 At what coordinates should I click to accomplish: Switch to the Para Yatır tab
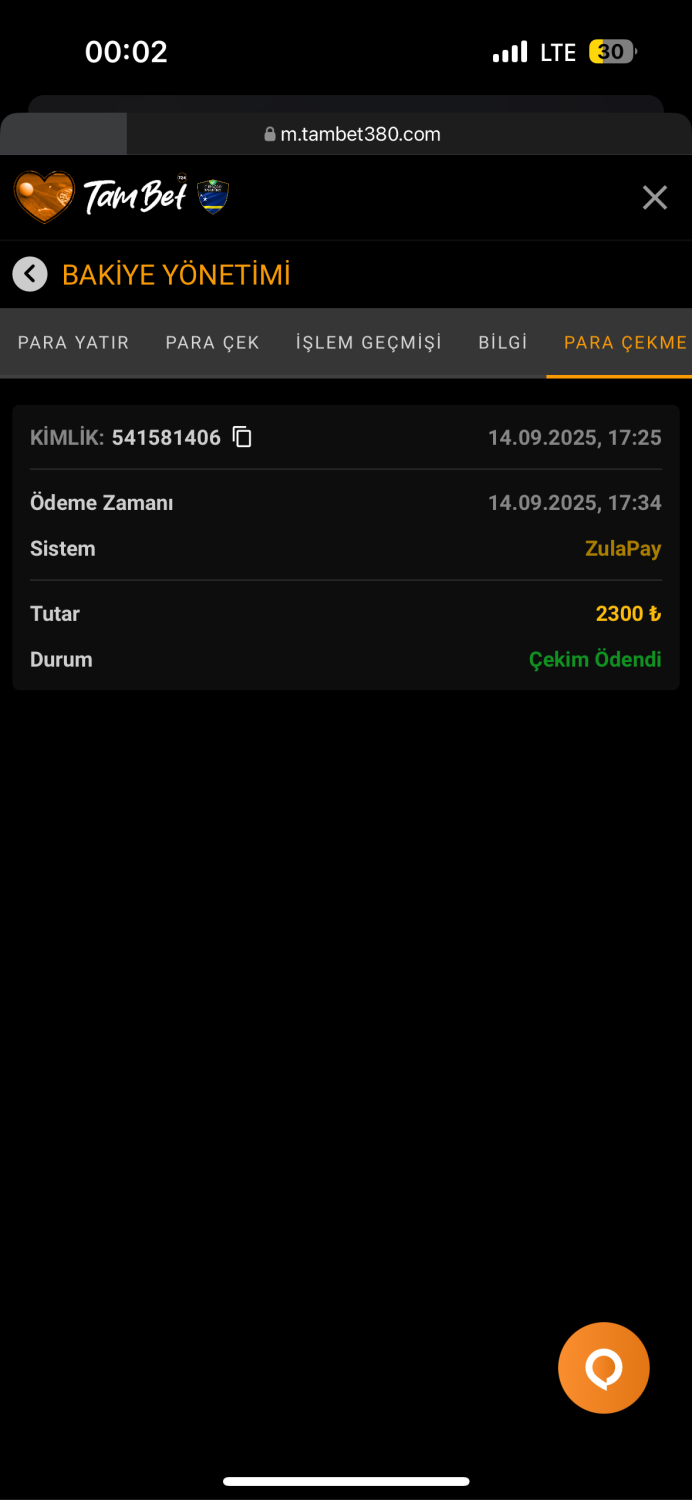point(73,343)
